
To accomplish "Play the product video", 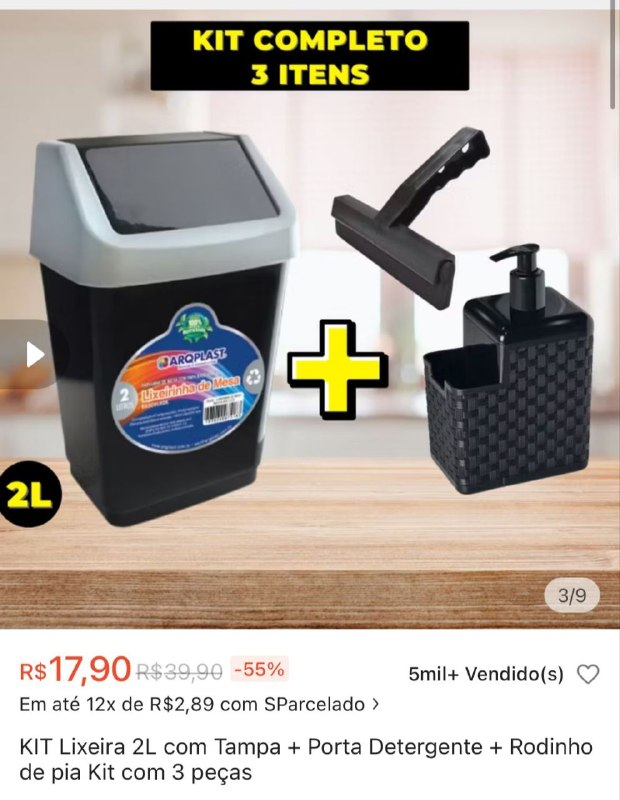I will click(34, 354).
